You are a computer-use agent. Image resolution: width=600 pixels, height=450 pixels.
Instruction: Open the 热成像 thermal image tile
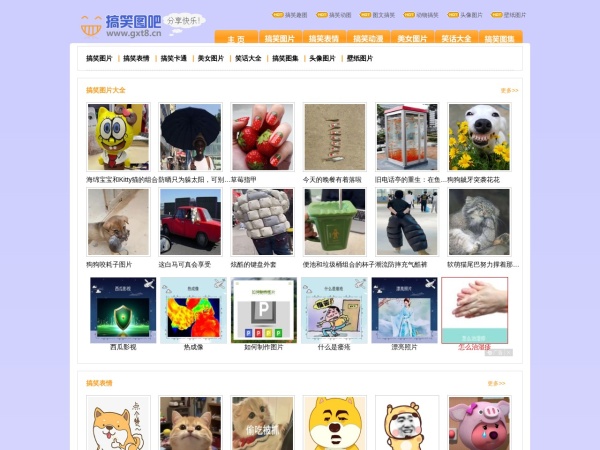click(x=193, y=310)
